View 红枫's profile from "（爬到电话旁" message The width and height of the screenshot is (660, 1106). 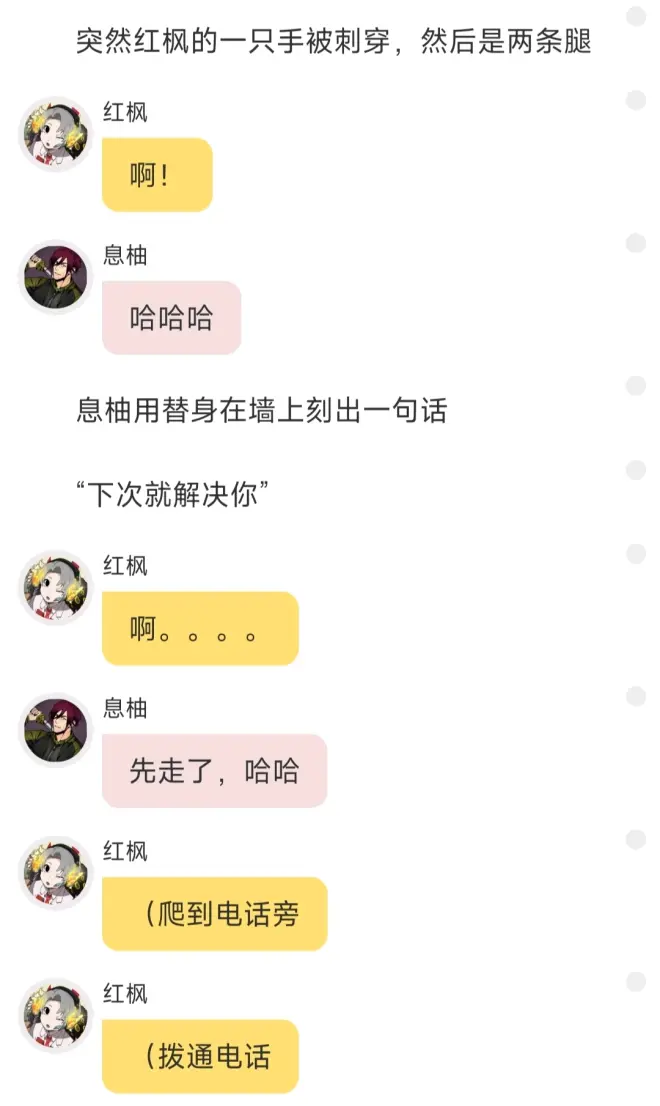pos(56,873)
